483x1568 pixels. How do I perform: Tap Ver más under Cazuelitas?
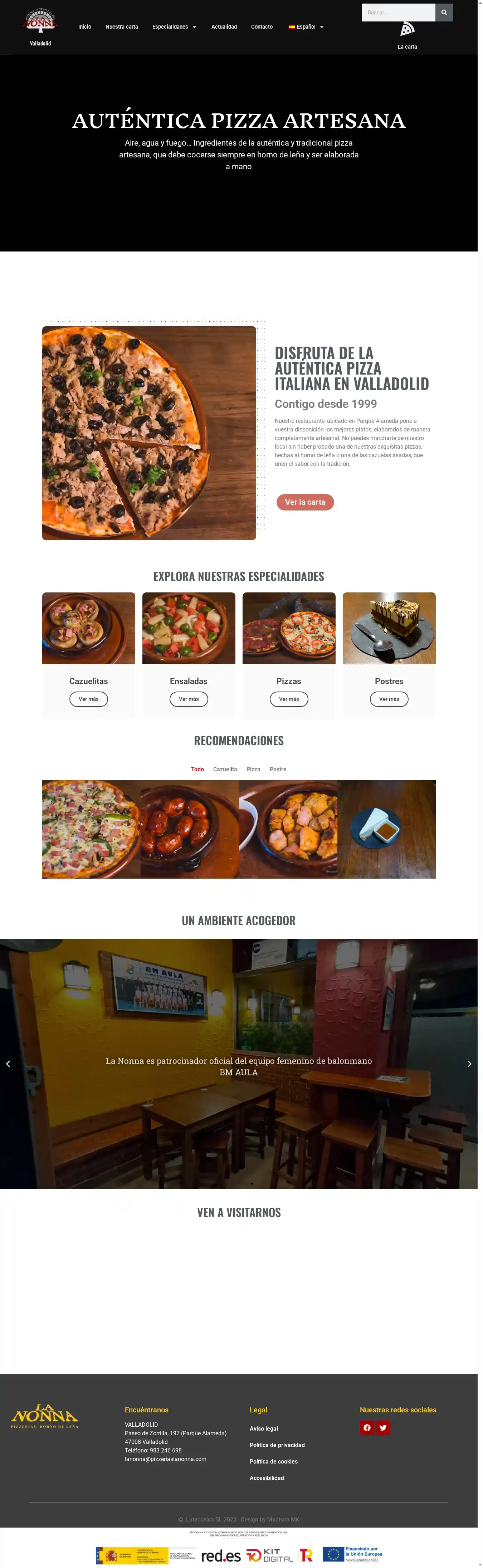coord(88,699)
